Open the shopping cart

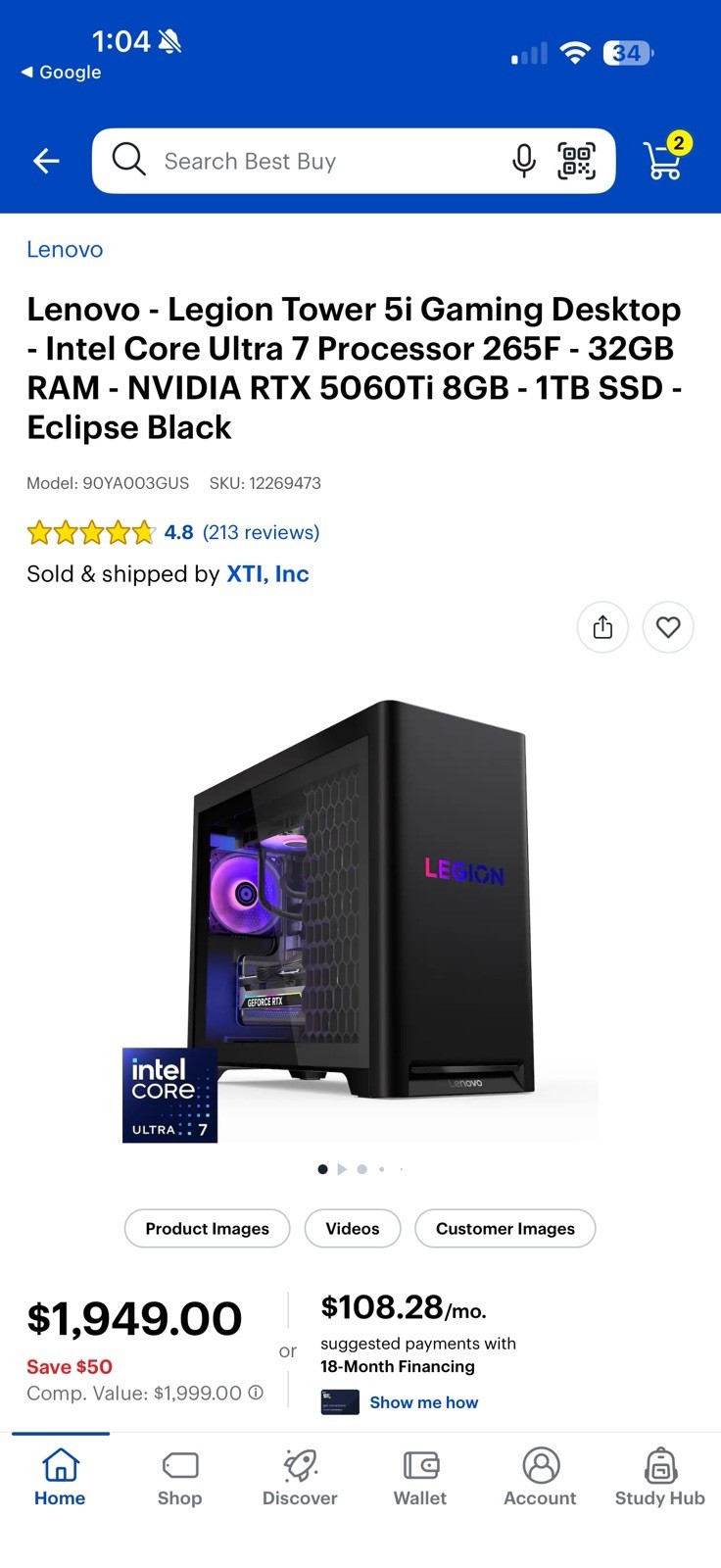click(x=666, y=157)
